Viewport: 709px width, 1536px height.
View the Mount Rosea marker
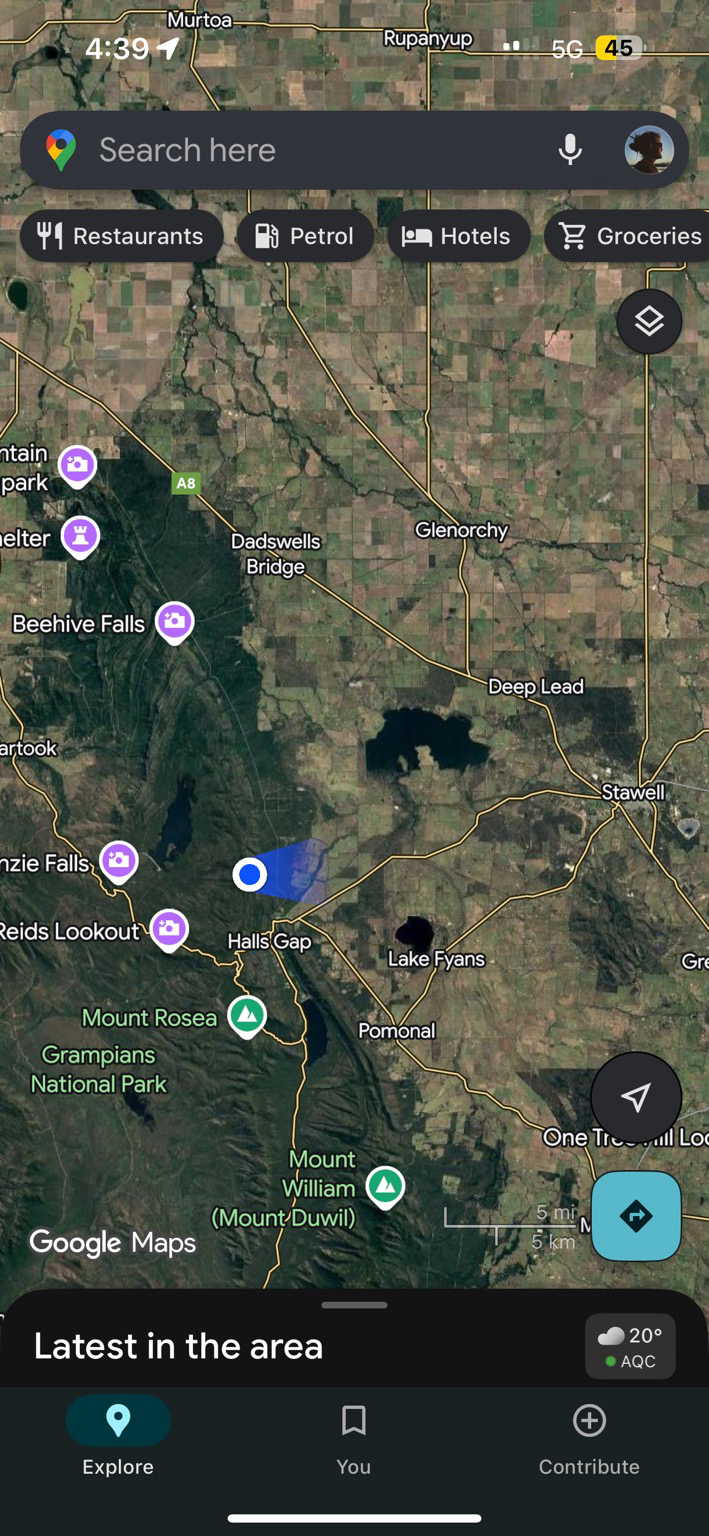(247, 1016)
